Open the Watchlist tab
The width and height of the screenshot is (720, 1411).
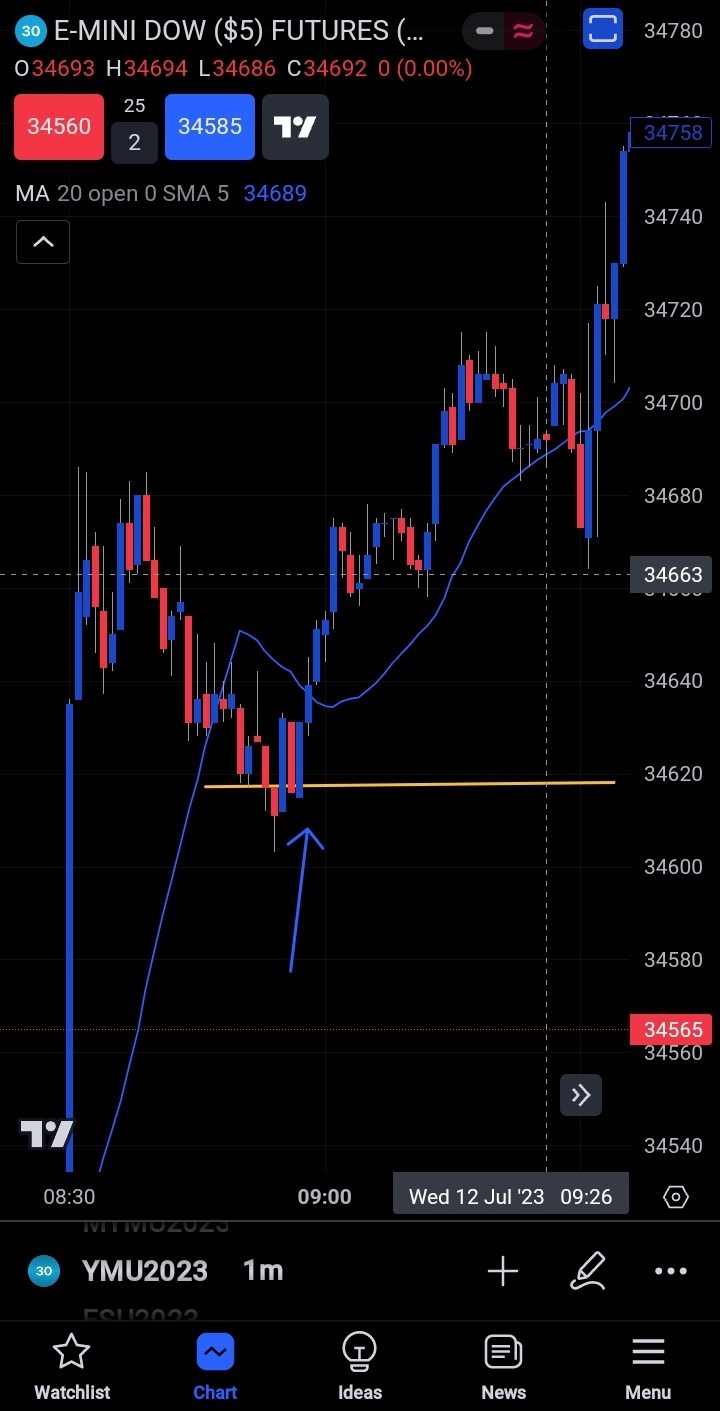(x=71, y=1365)
